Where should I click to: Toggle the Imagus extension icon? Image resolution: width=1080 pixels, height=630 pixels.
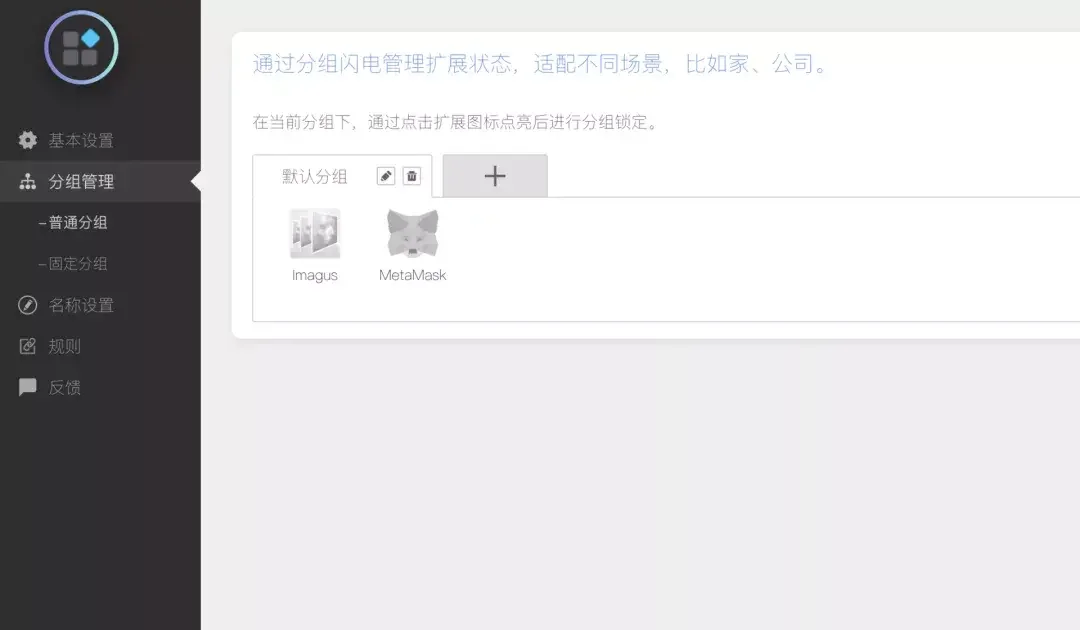tap(315, 235)
